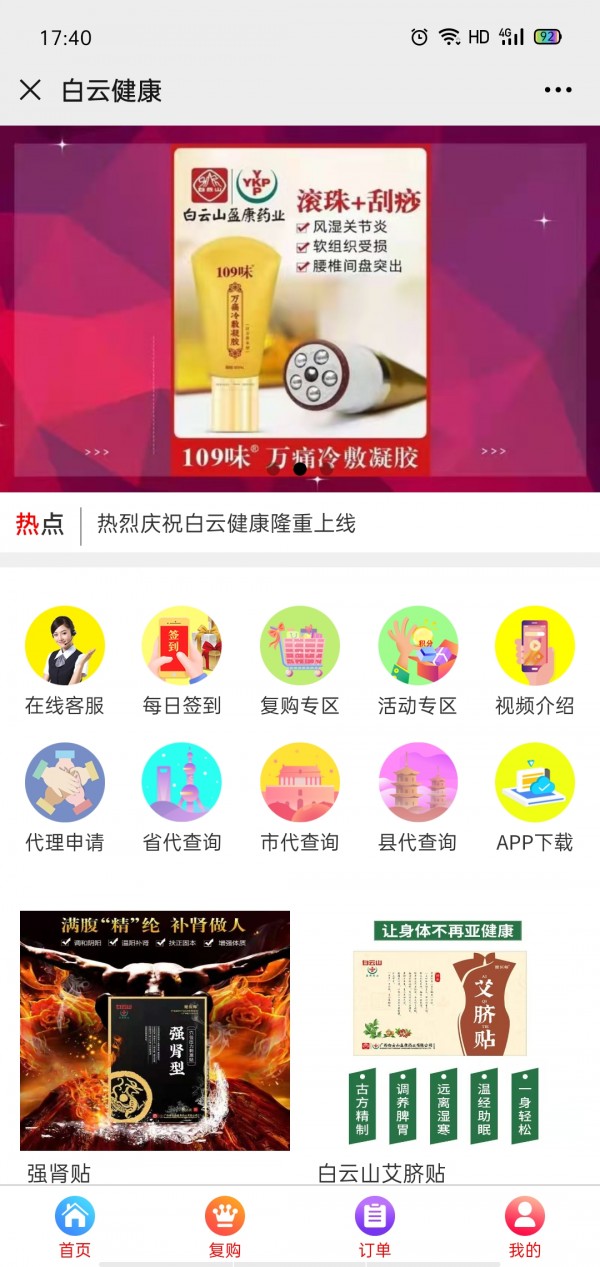Tap APP下载 shortcut
Viewport: 600px width, 1267px height.
pos(535,797)
